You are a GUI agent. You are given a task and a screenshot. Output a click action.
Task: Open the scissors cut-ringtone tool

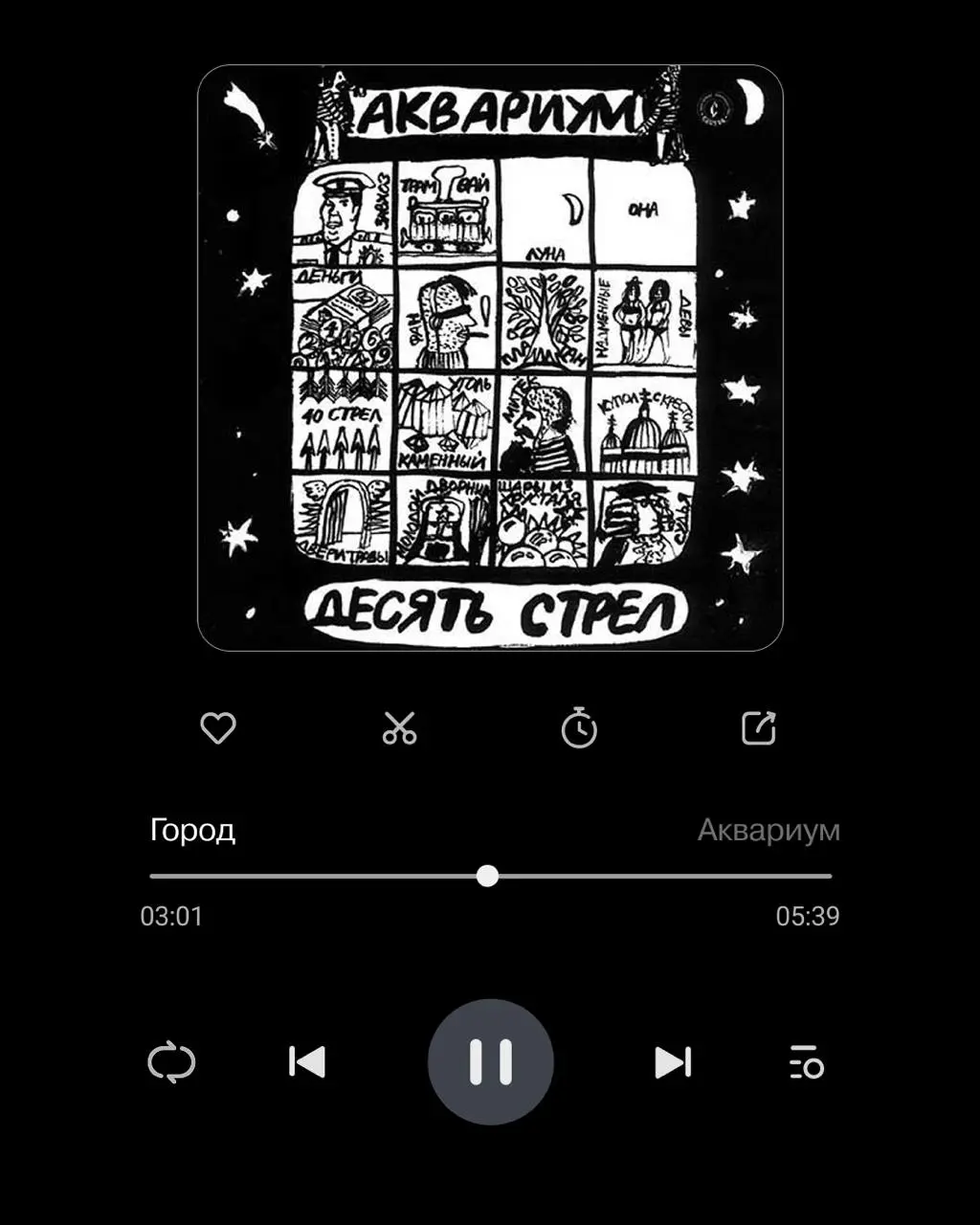[x=399, y=729]
